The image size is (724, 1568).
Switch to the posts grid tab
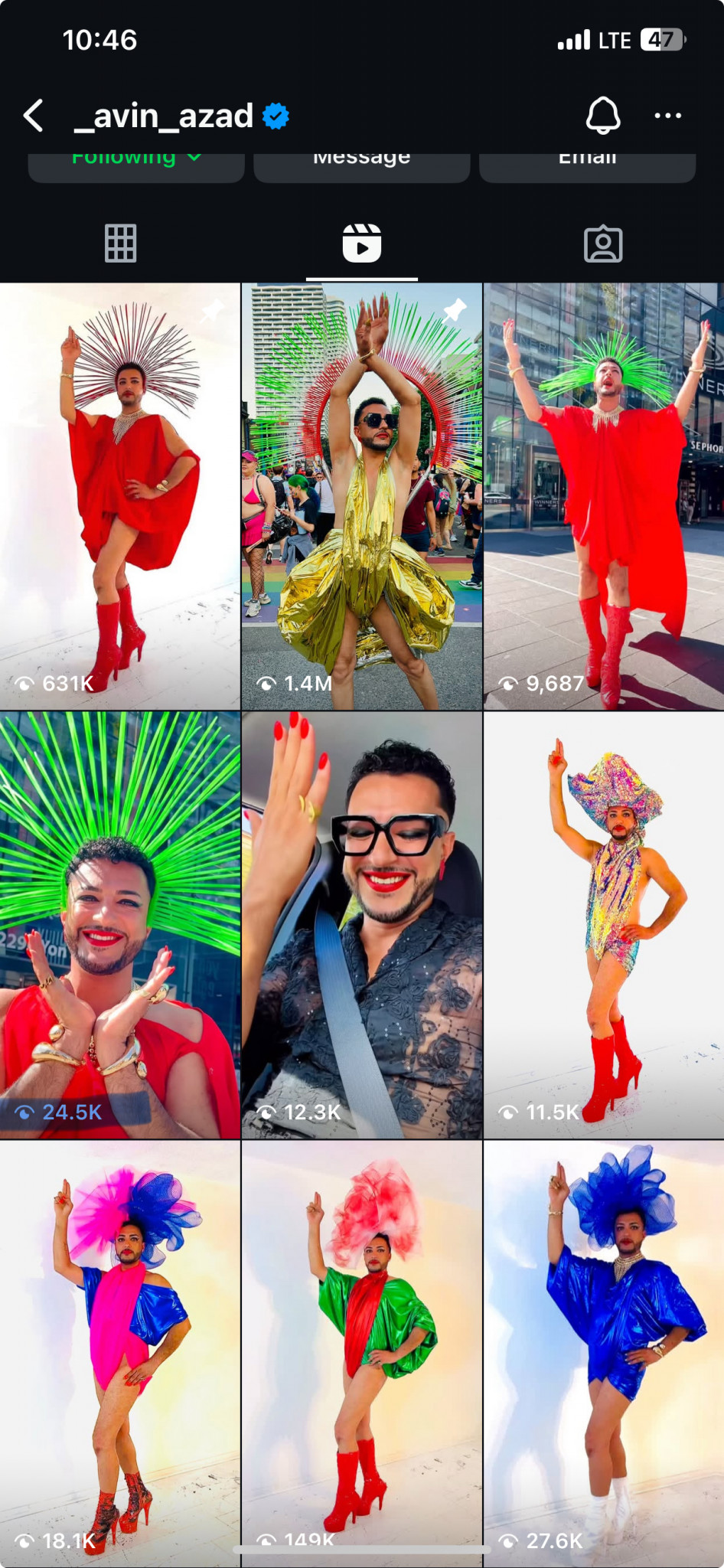coord(121,243)
